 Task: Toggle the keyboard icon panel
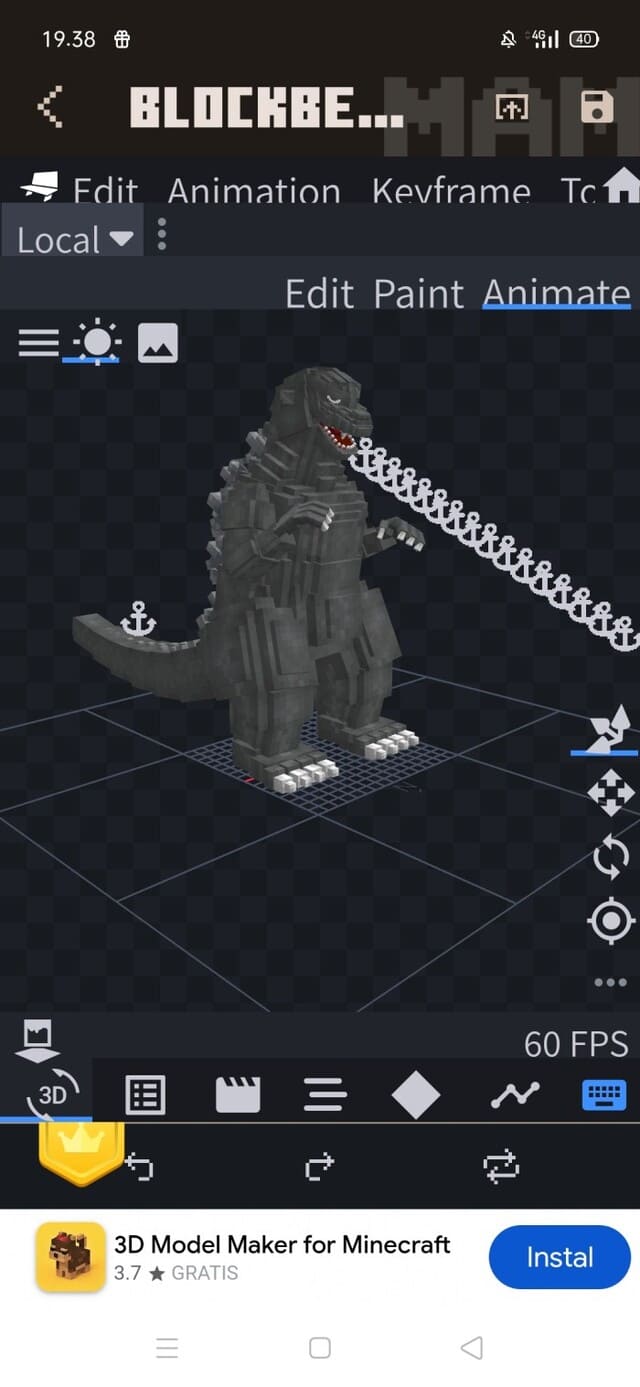pos(603,1095)
